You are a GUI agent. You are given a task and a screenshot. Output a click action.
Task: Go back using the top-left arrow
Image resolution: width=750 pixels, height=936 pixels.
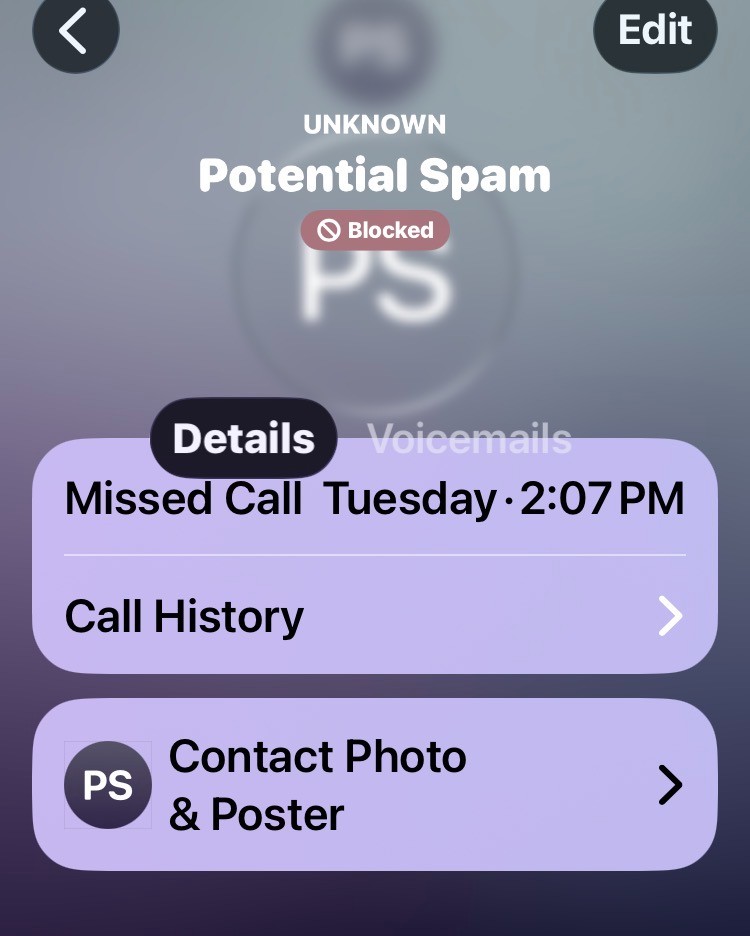75,32
